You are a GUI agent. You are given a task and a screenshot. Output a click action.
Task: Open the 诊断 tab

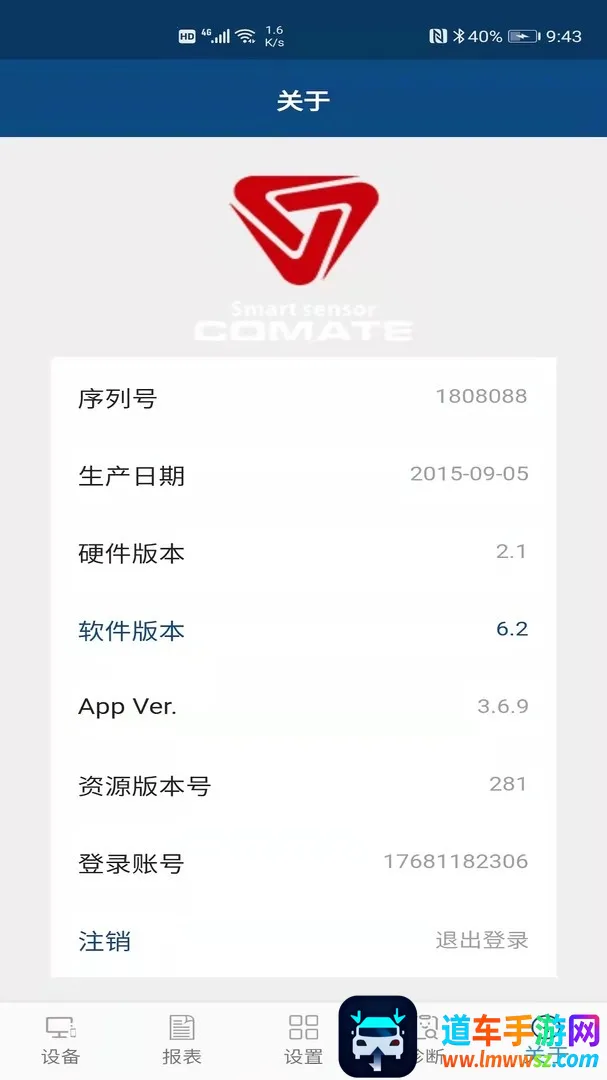point(428,1040)
